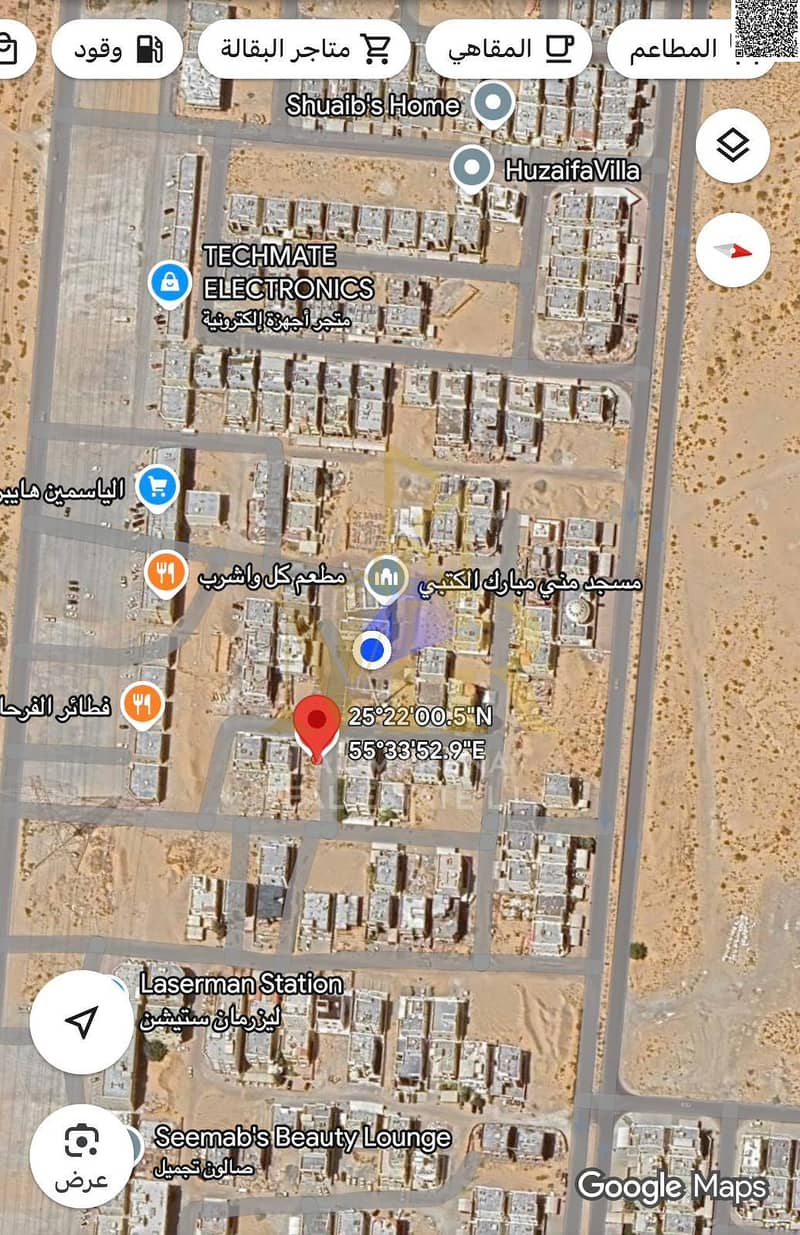Select the وقود (fuel) filter chip
This screenshot has width=800, height=1235.
tap(117, 48)
